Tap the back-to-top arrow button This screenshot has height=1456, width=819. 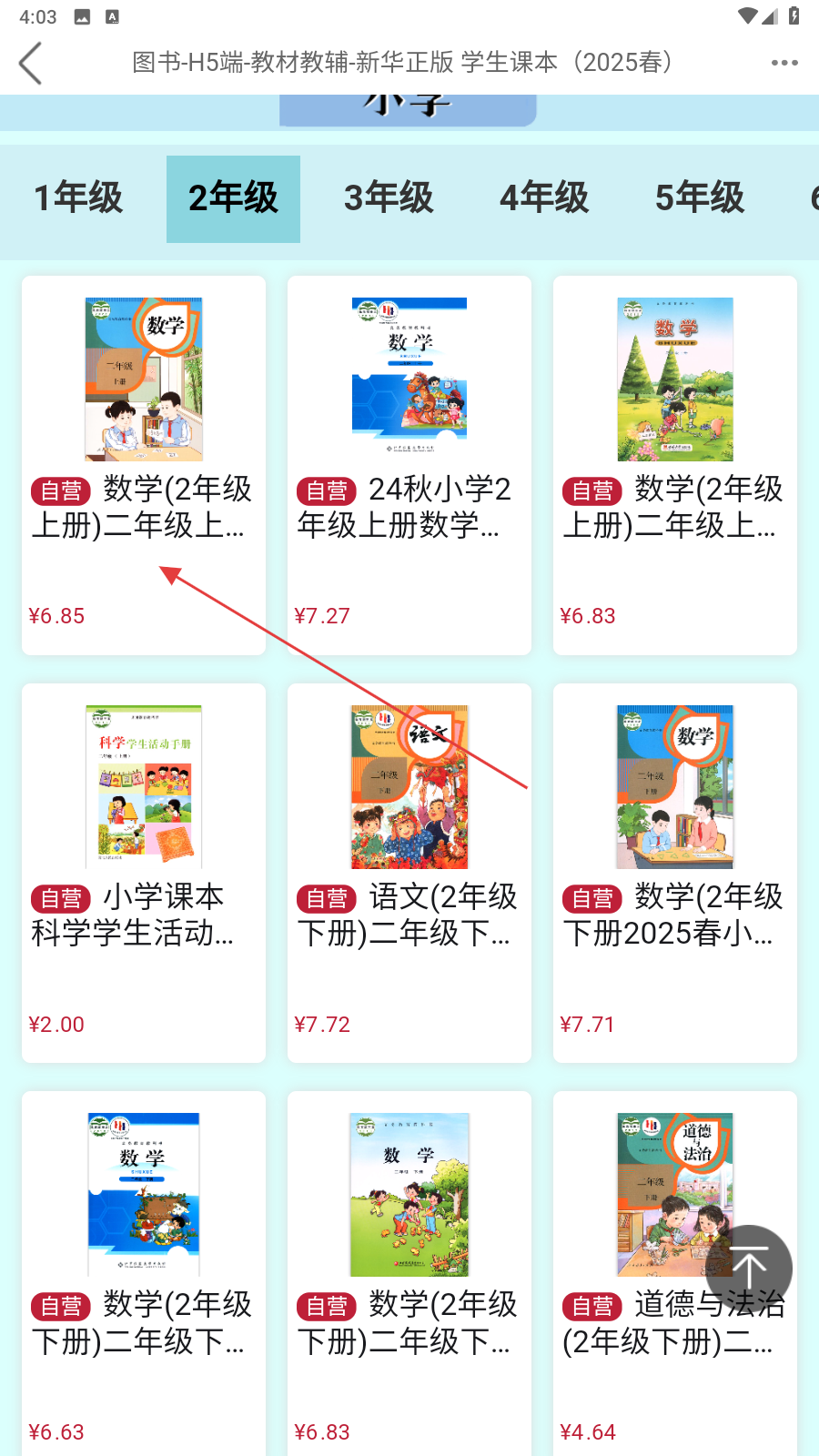(x=750, y=1269)
